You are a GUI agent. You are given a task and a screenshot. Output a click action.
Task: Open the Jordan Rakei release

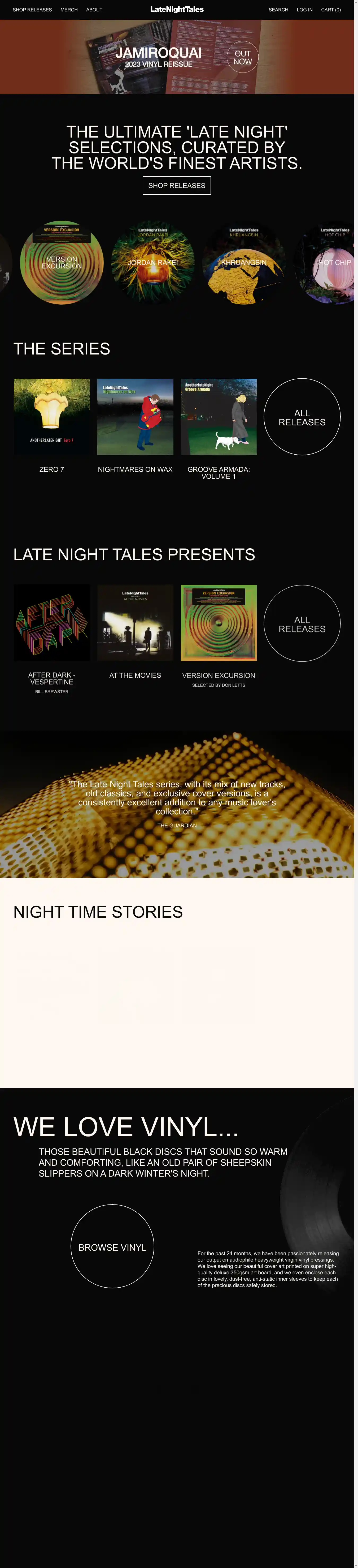pyautogui.click(x=152, y=262)
